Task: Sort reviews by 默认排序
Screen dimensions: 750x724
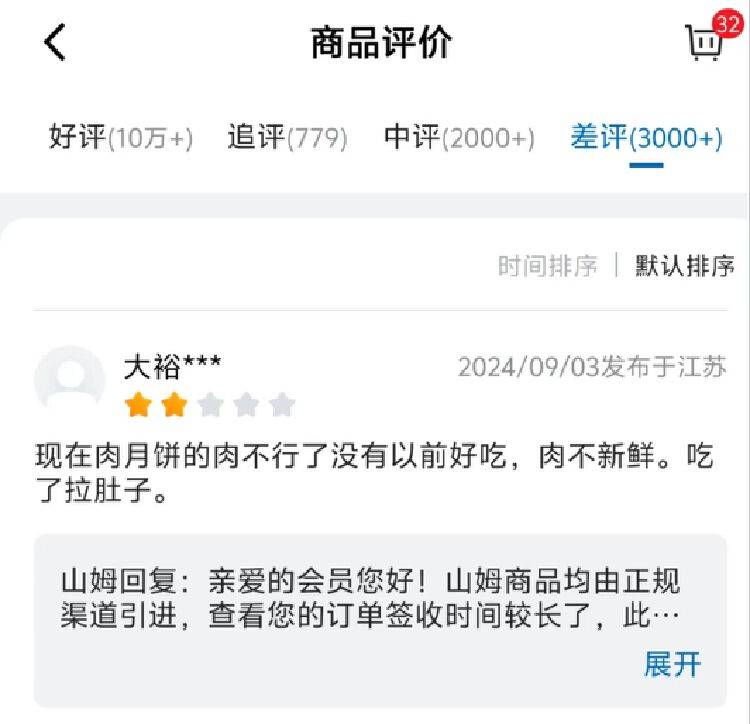Action: pos(685,266)
